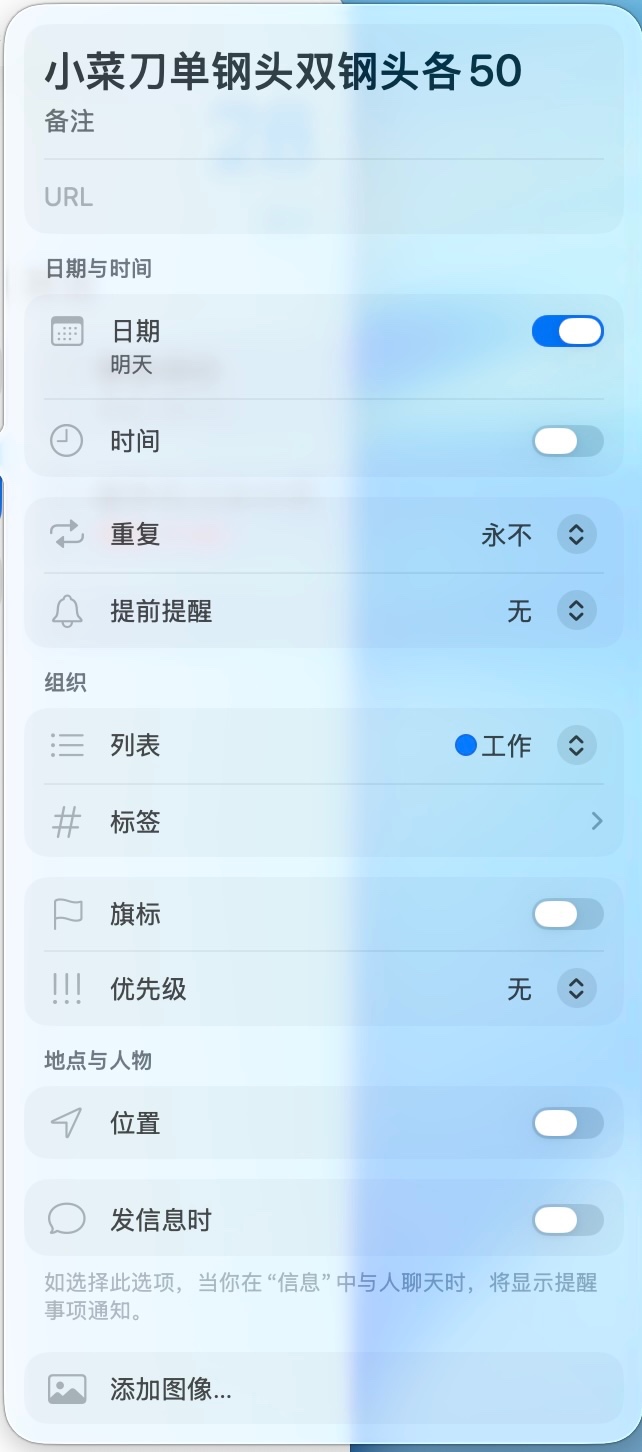Turn on the 旗标 switch
642x1452 pixels.
coord(567,914)
